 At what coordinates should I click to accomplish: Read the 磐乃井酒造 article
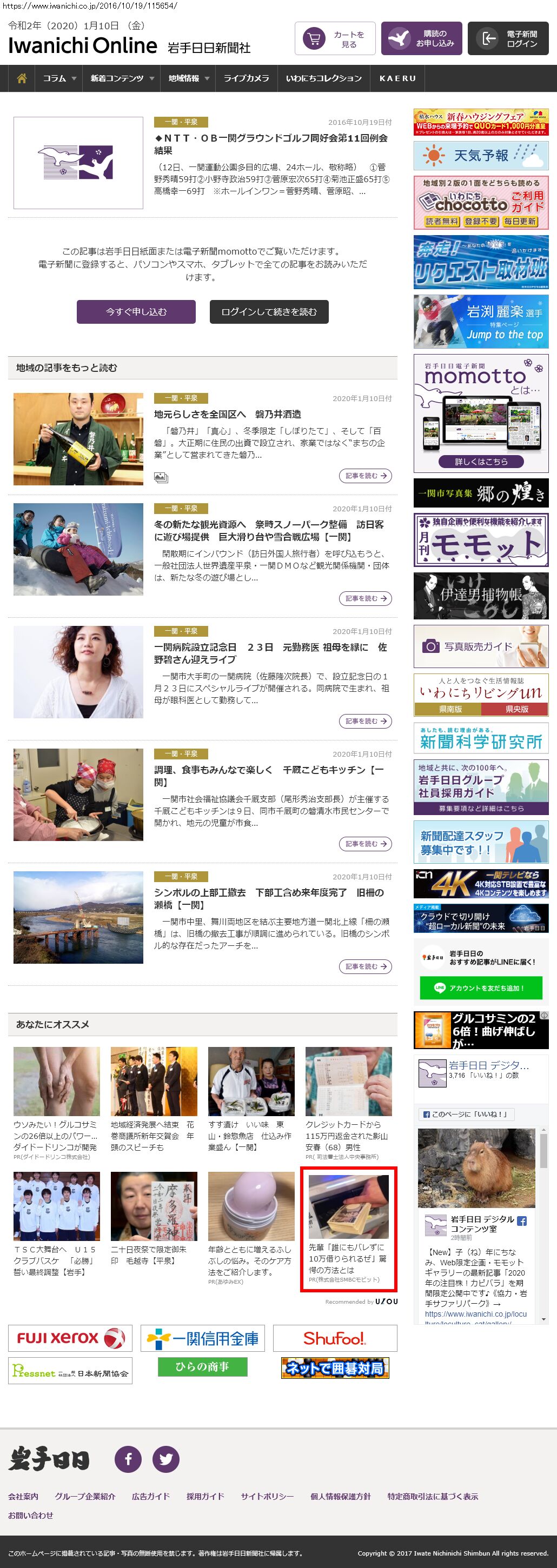pyautogui.click(x=227, y=414)
